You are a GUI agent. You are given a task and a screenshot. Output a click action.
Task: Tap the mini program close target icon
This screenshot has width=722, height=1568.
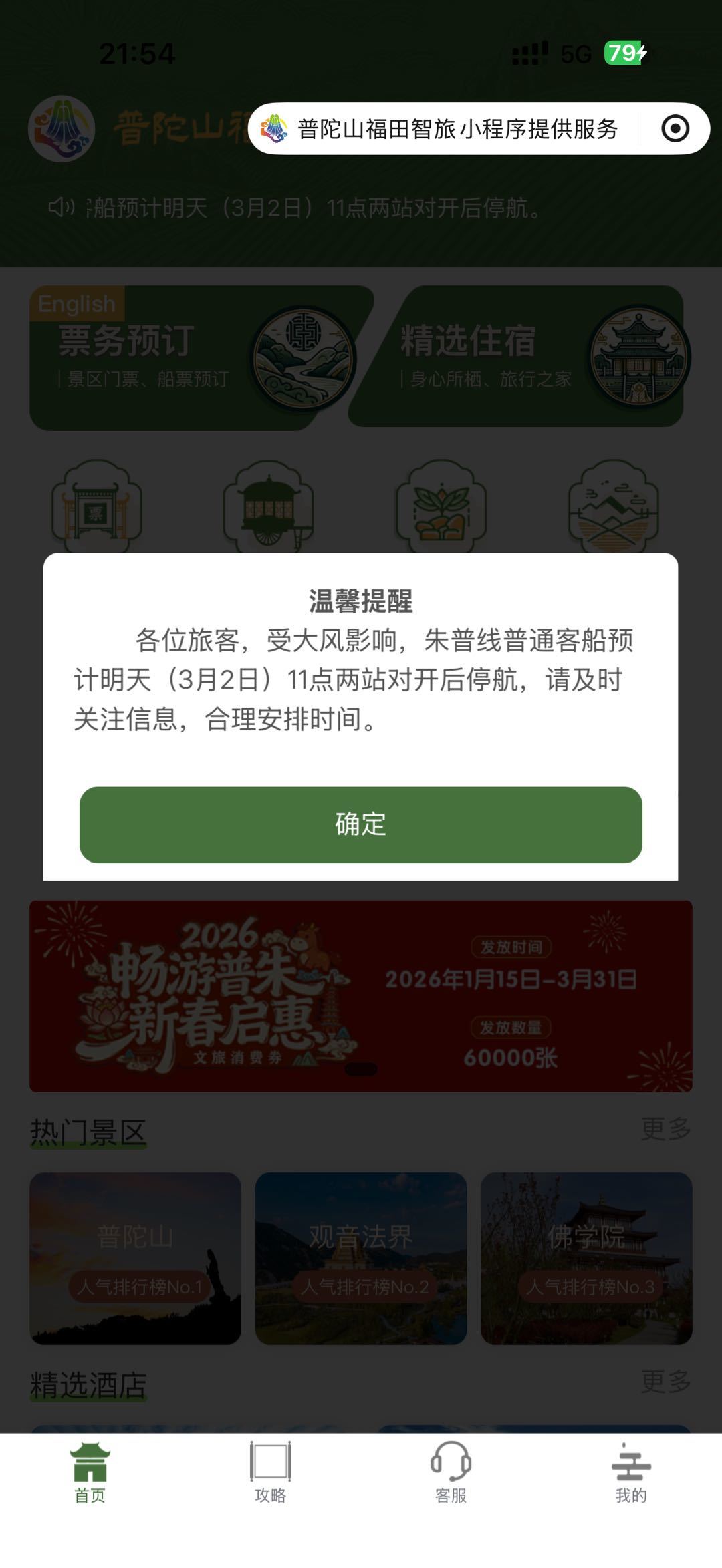point(675,128)
